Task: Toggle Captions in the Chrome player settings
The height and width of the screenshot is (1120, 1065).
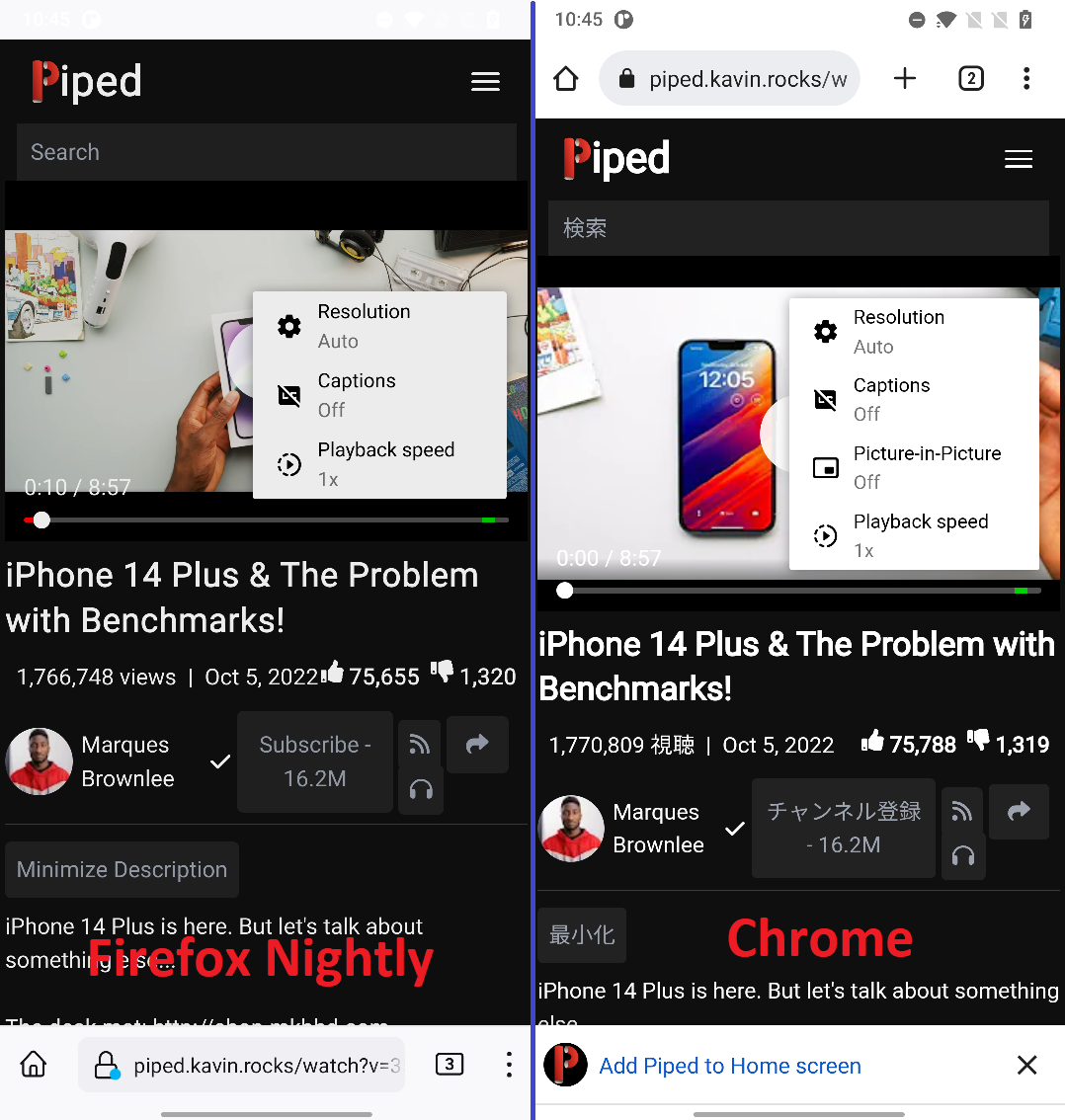Action: pyautogui.click(x=892, y=398)
